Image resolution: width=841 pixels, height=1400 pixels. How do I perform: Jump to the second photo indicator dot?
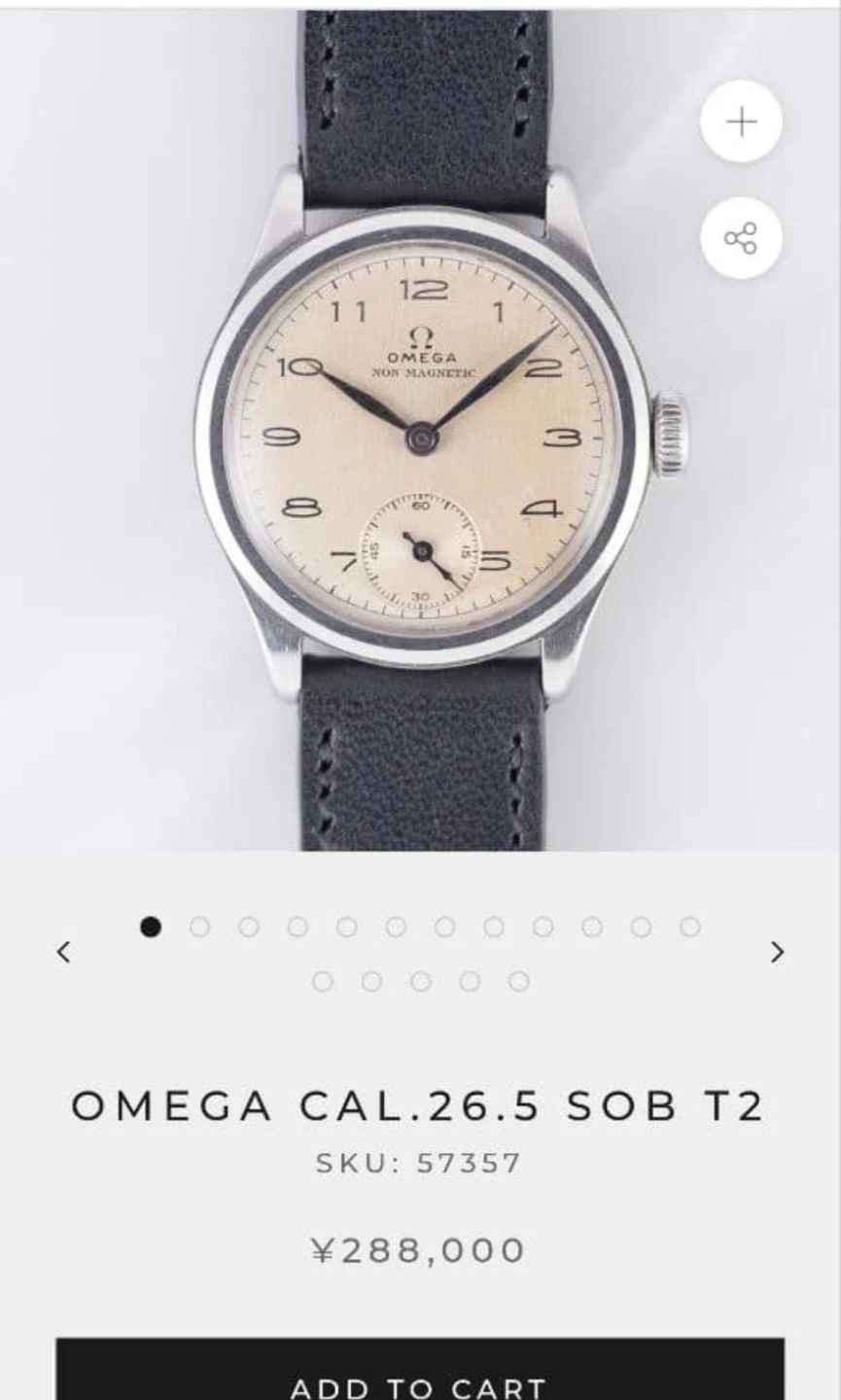tap(199, 927)
